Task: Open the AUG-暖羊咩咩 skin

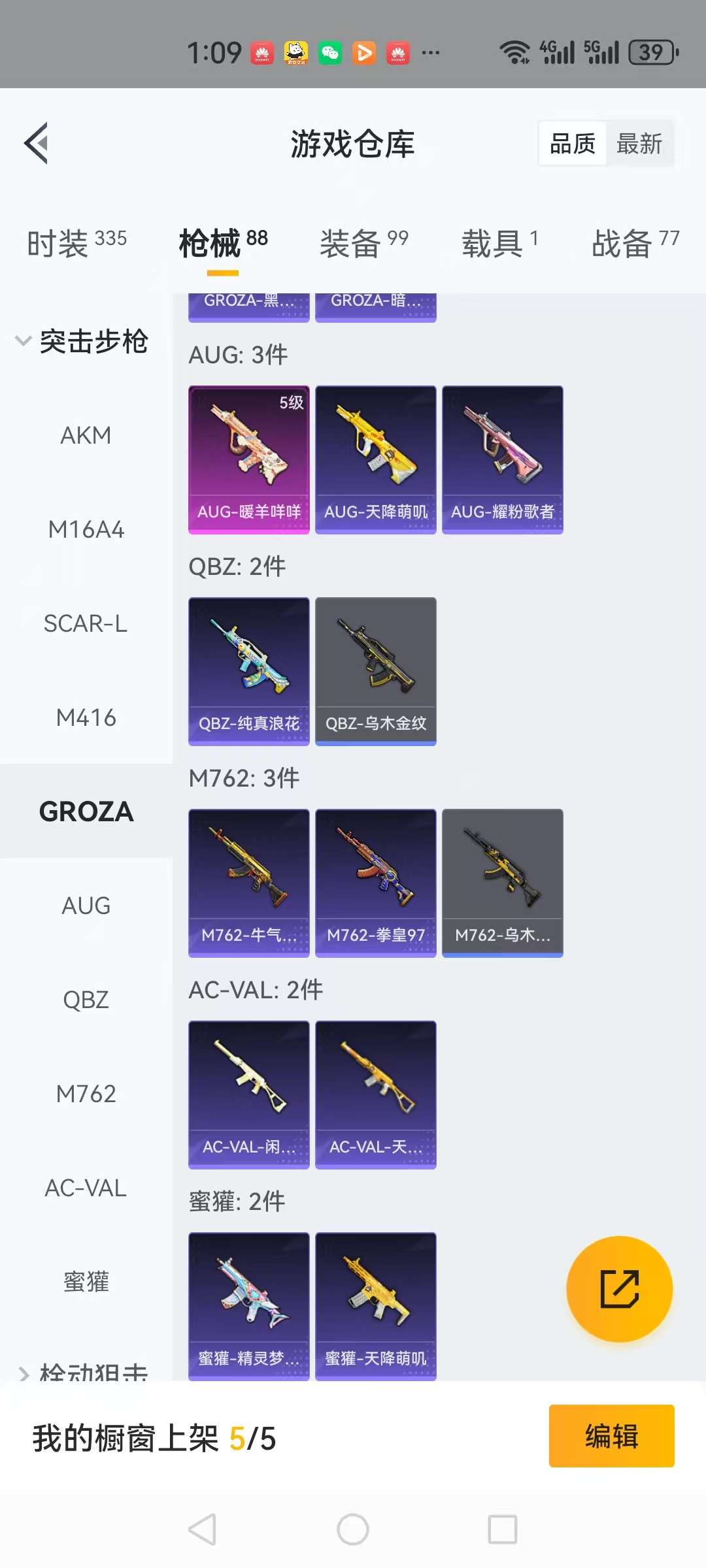Action: 249,459
